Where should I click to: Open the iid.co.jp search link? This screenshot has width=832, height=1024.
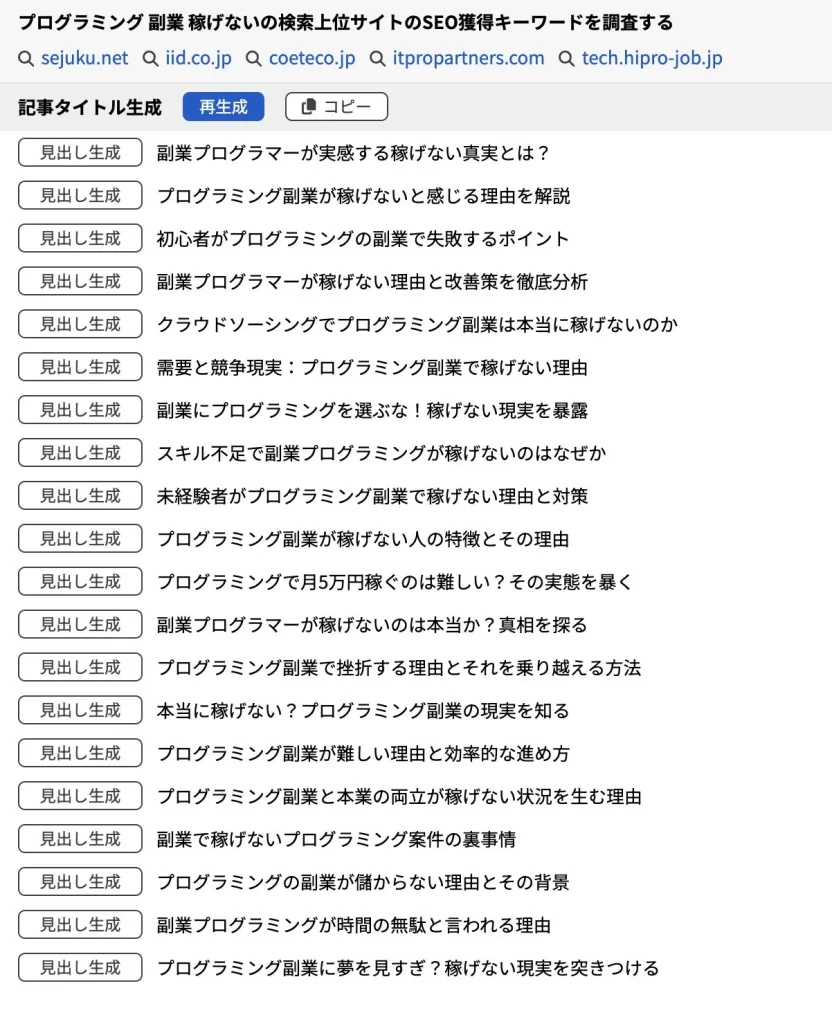pos(197,58)
